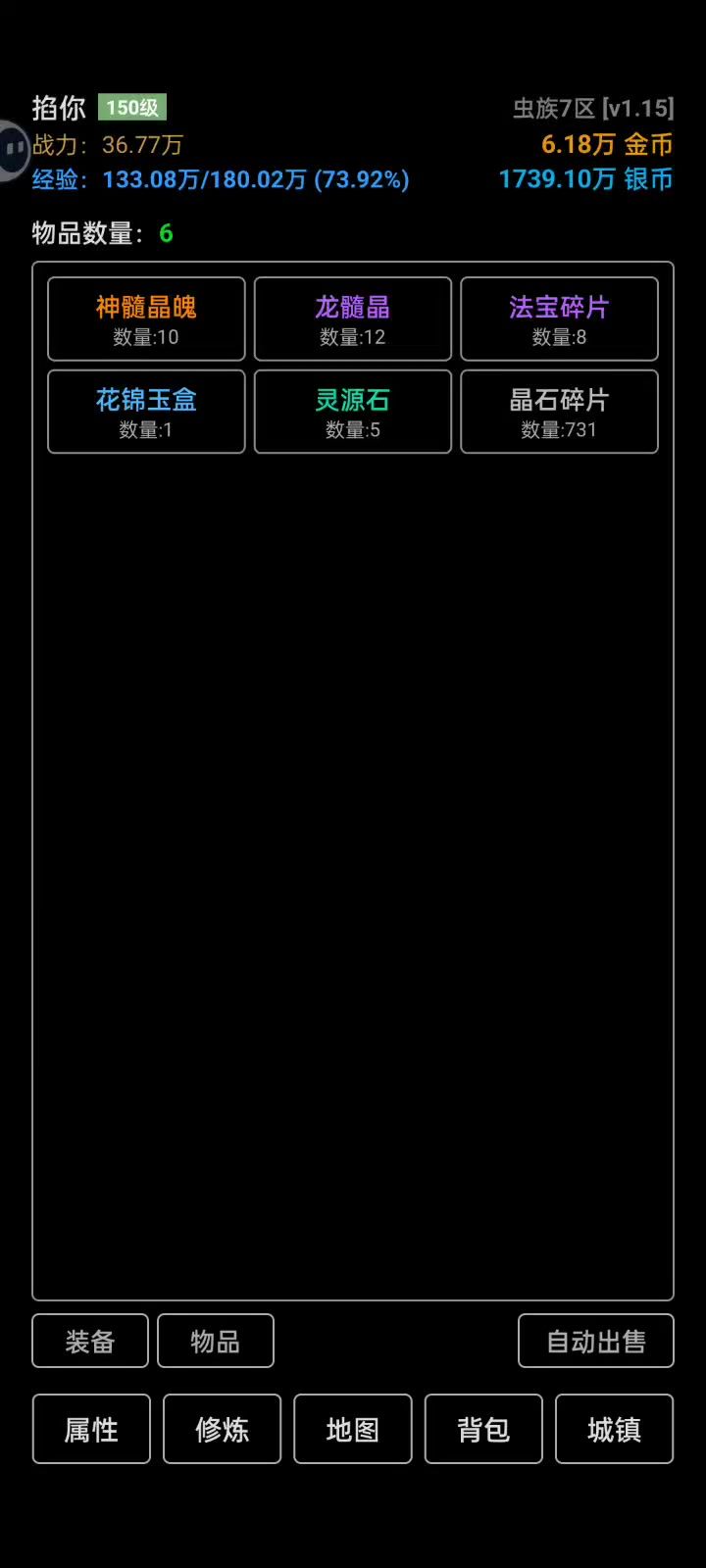
Task: Select the 灵源石 item
Action: [353, 412]
